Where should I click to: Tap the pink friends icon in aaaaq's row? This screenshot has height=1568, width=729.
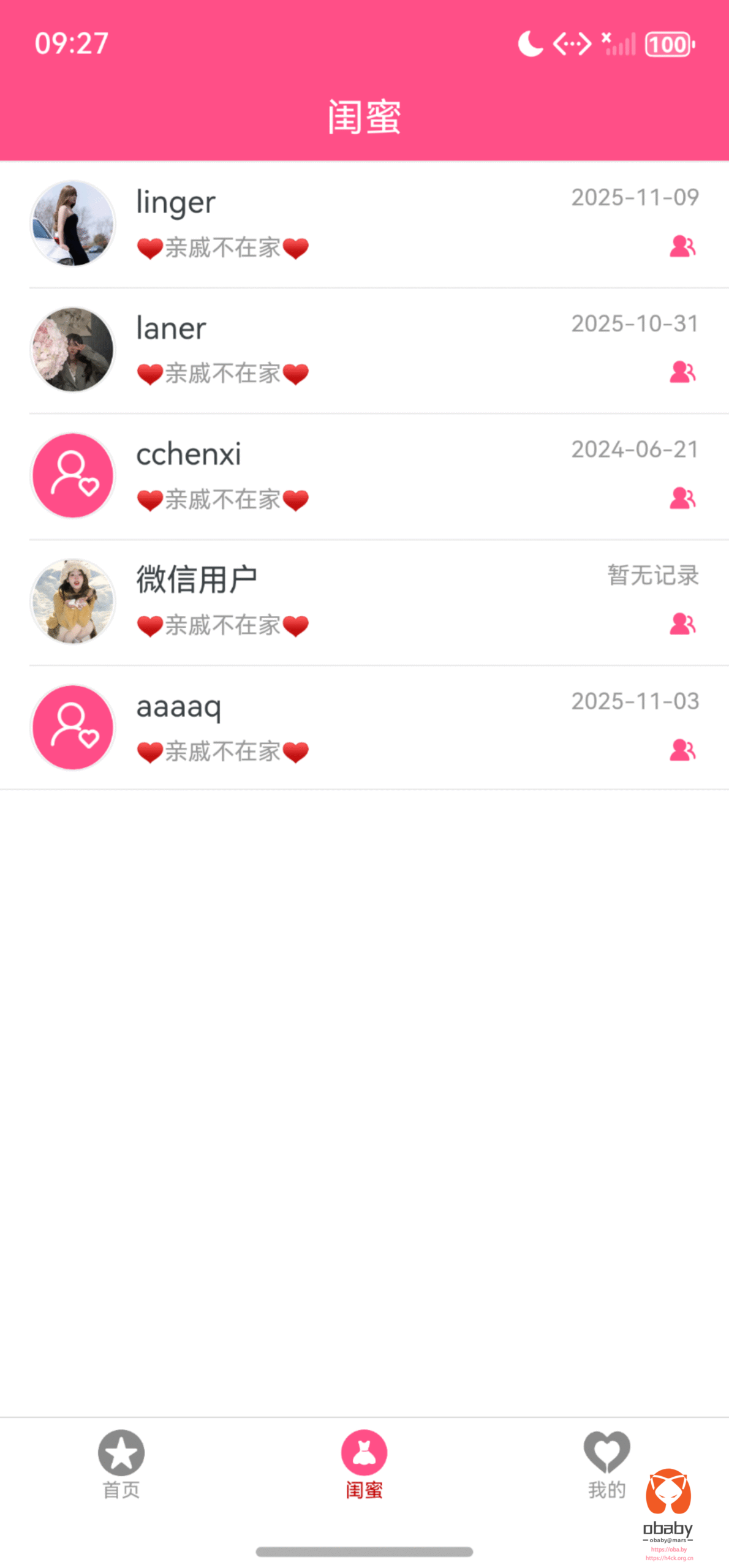click(x=682, y=750)
